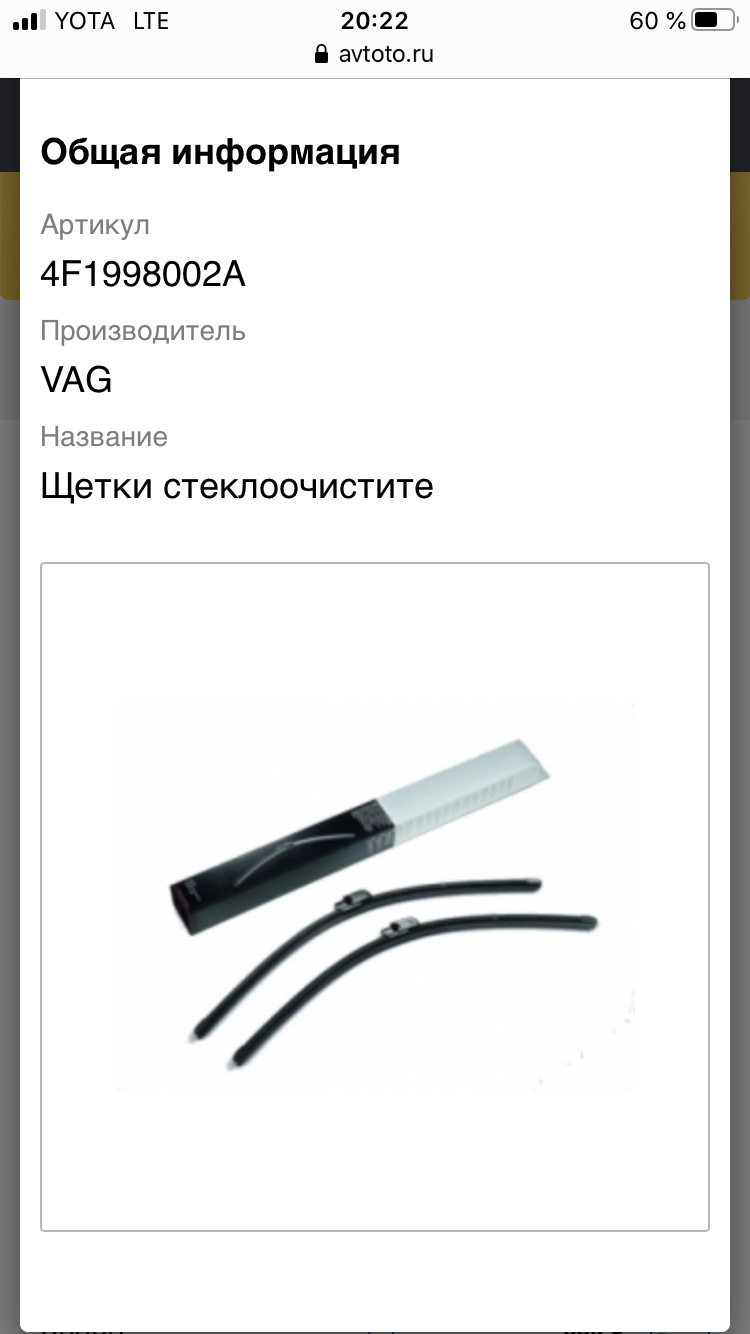This screenshot has width=750, height=1334.
Task: Open the wiper blades product image
Action: [x=375, y=895]
